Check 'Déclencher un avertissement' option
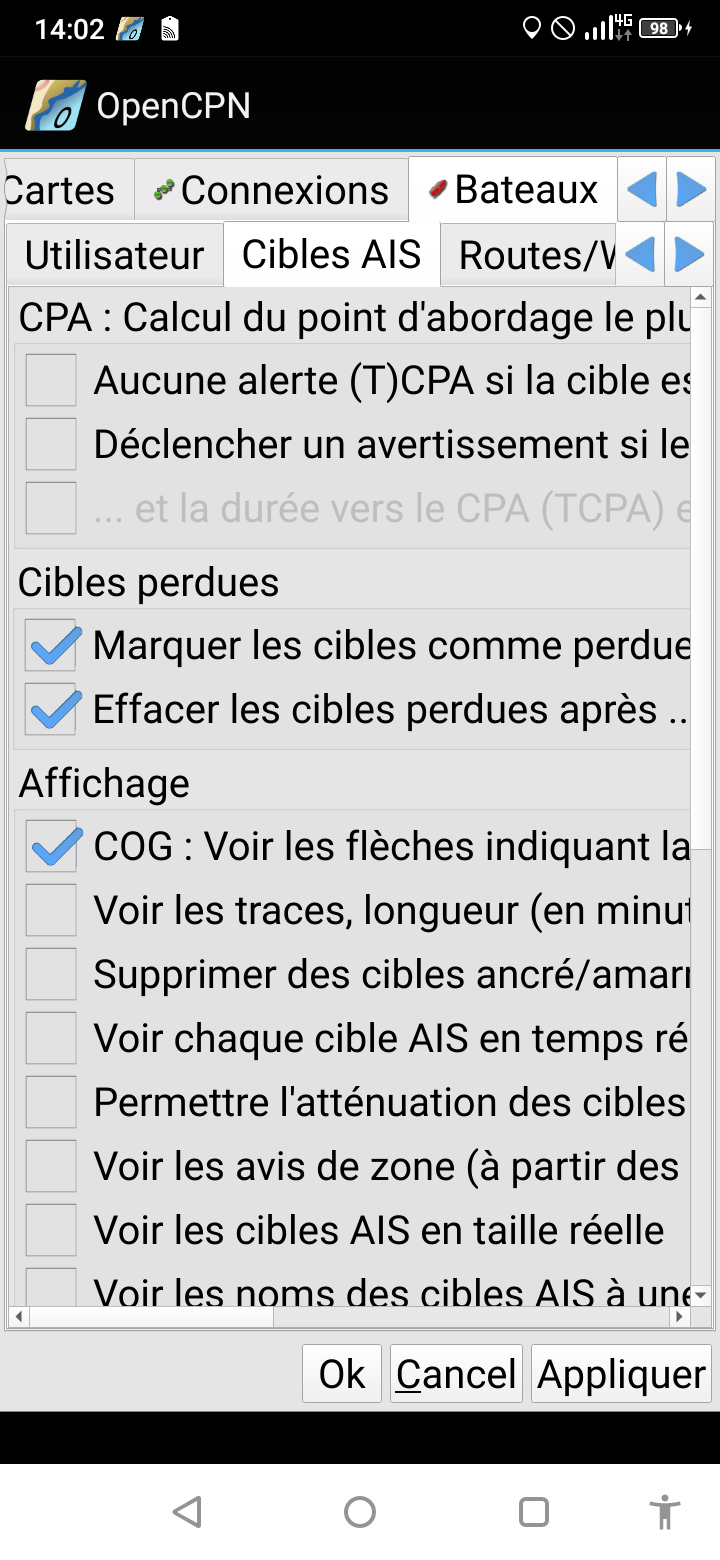 tap(51, 444)
